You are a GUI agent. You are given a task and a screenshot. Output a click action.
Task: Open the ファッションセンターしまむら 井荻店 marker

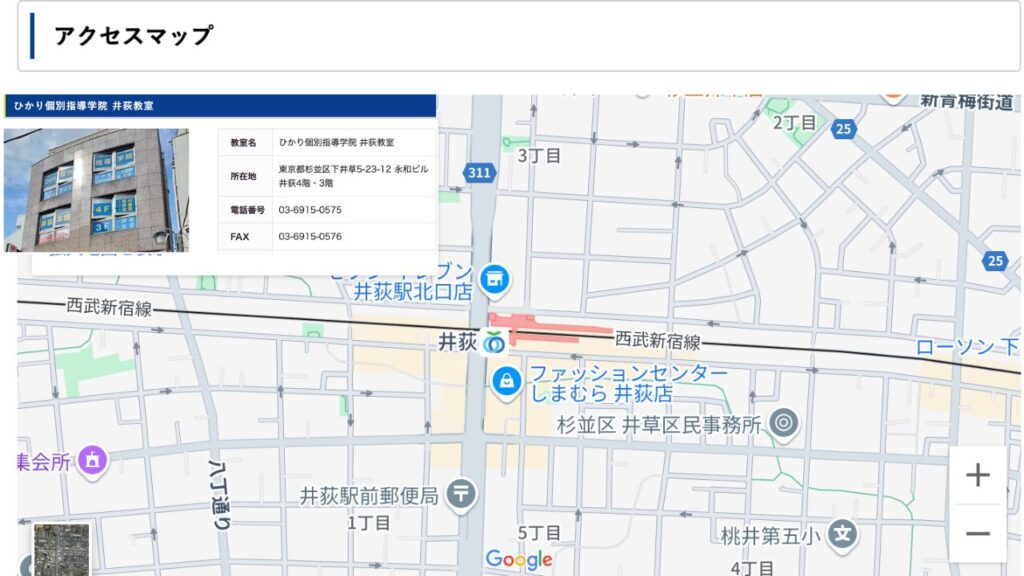click(x=507, y=381)
